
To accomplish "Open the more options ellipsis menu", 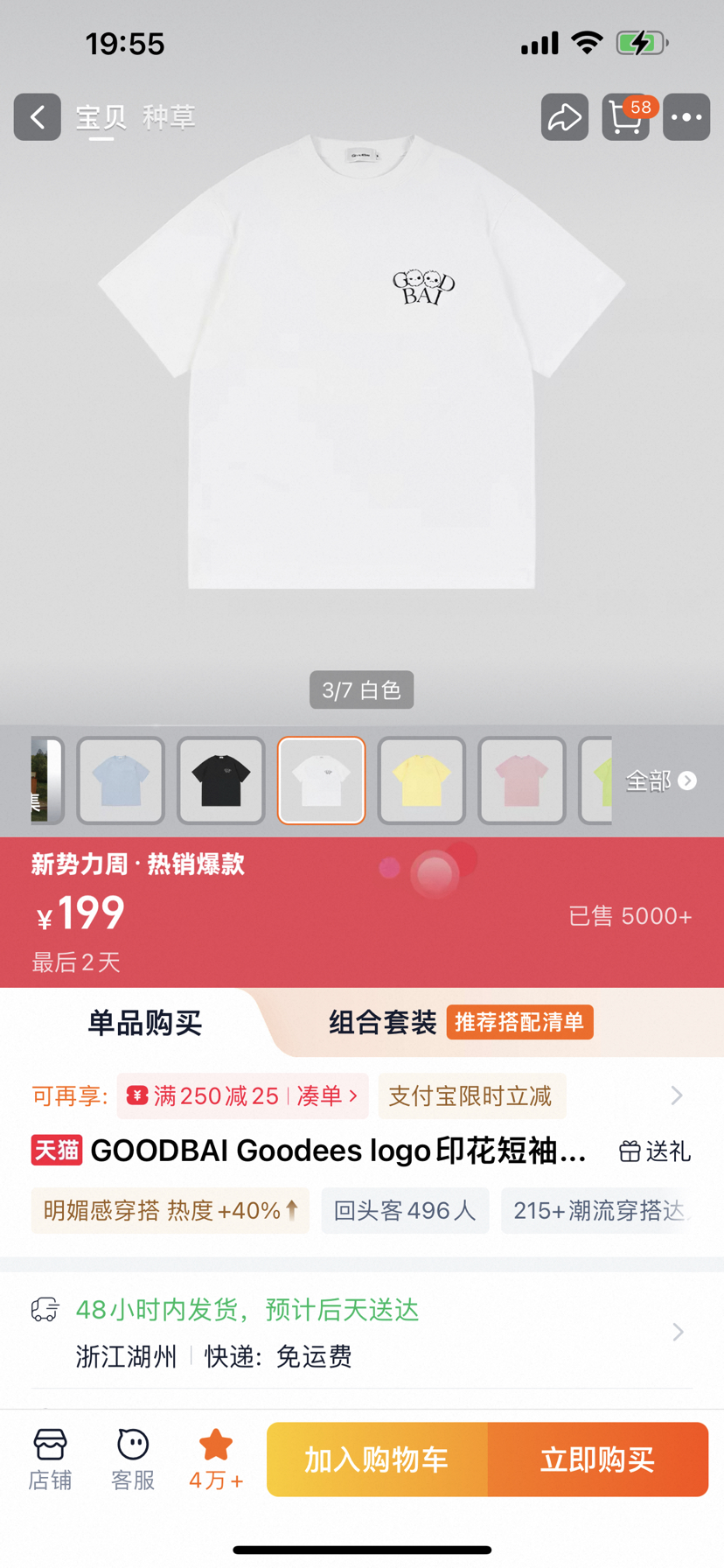I will (686, 117).
